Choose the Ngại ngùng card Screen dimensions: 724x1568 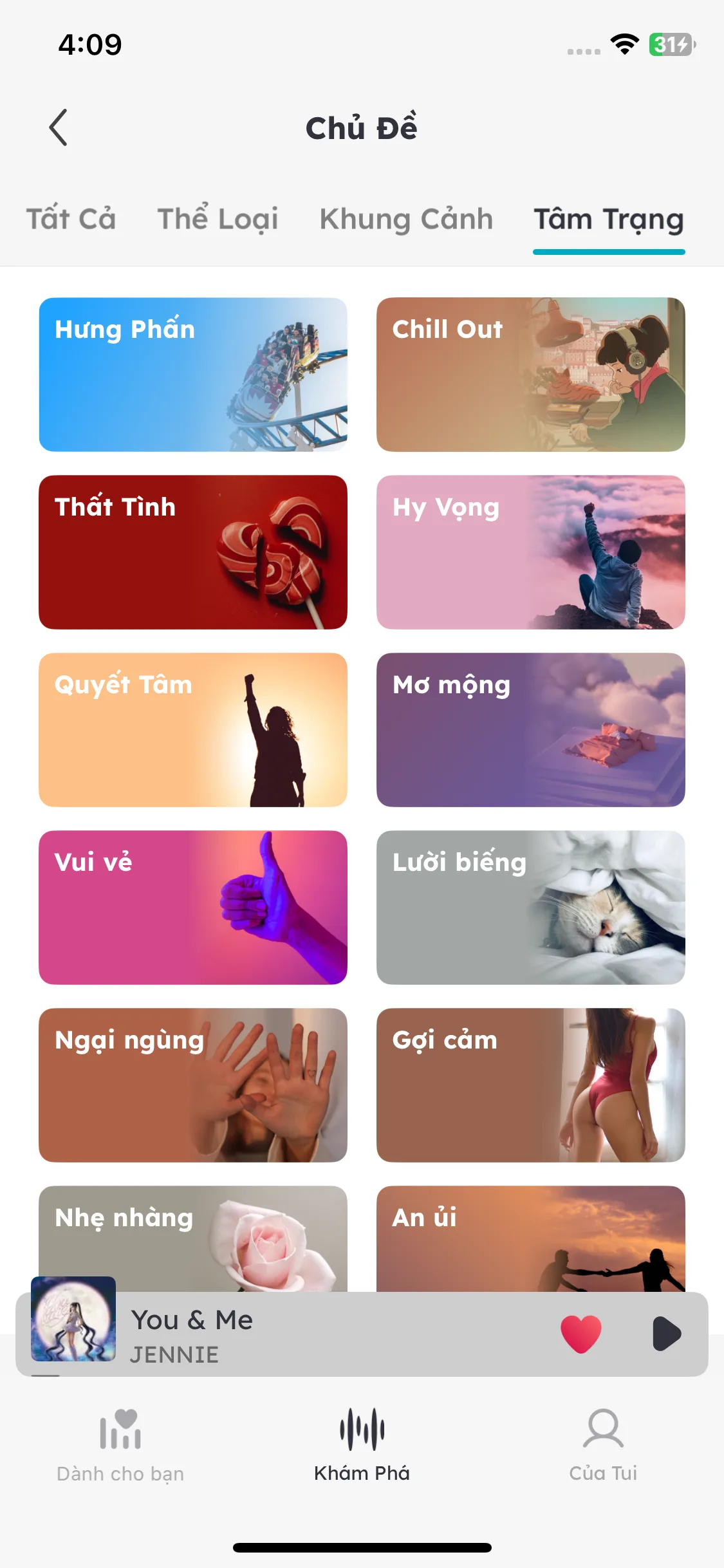[x=193, y=1085]
